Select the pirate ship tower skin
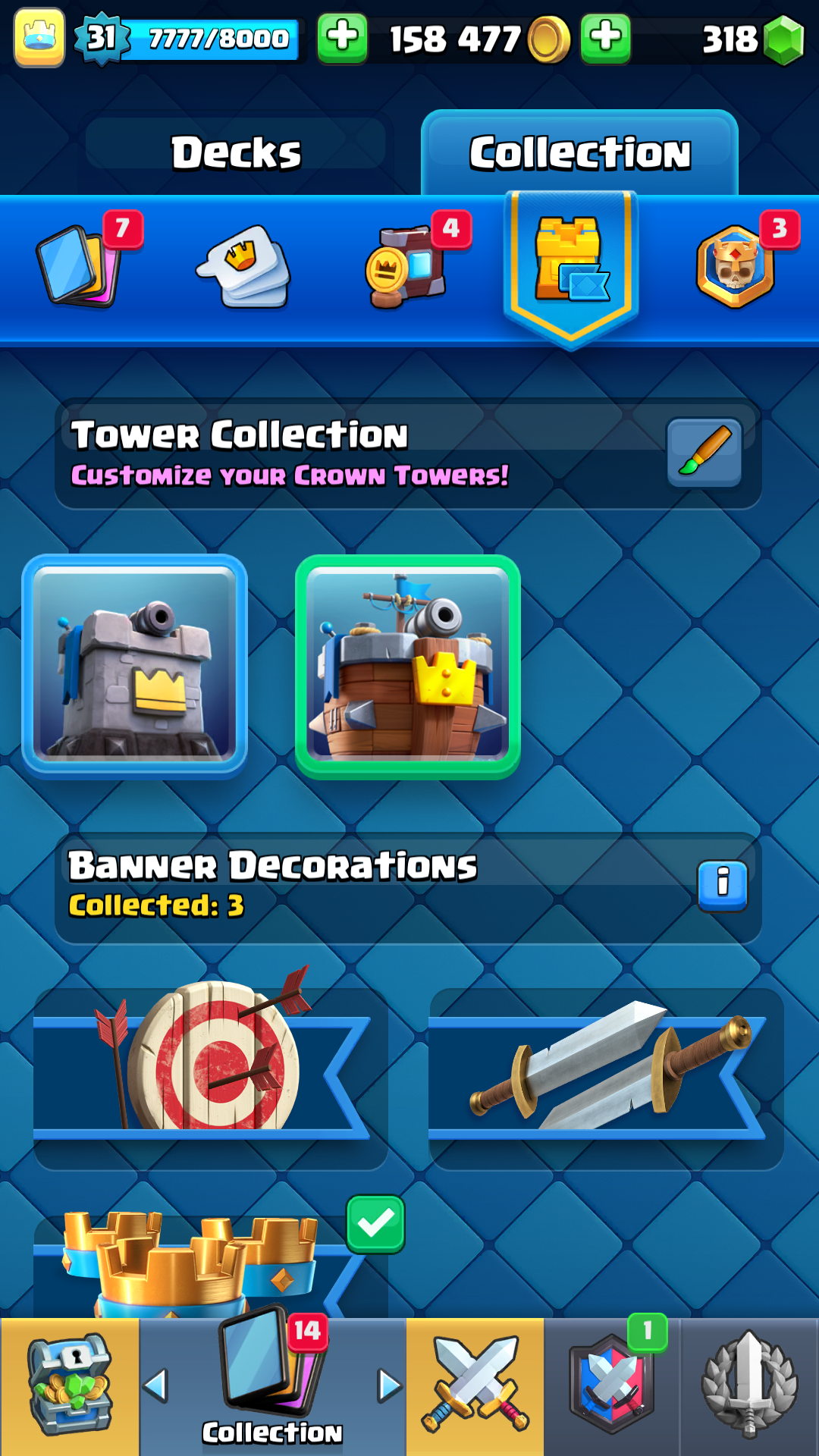The height and width of the screenshot is (1456, 819). point(408,667)
